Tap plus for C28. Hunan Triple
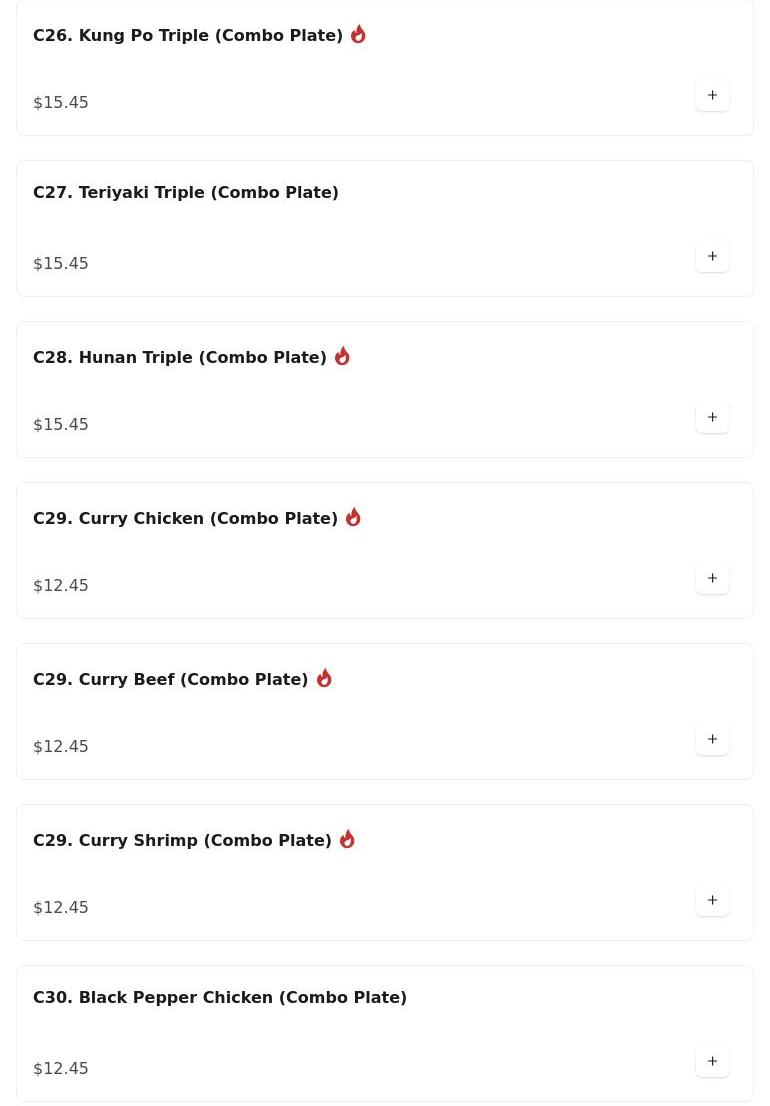 pos(712,418)
